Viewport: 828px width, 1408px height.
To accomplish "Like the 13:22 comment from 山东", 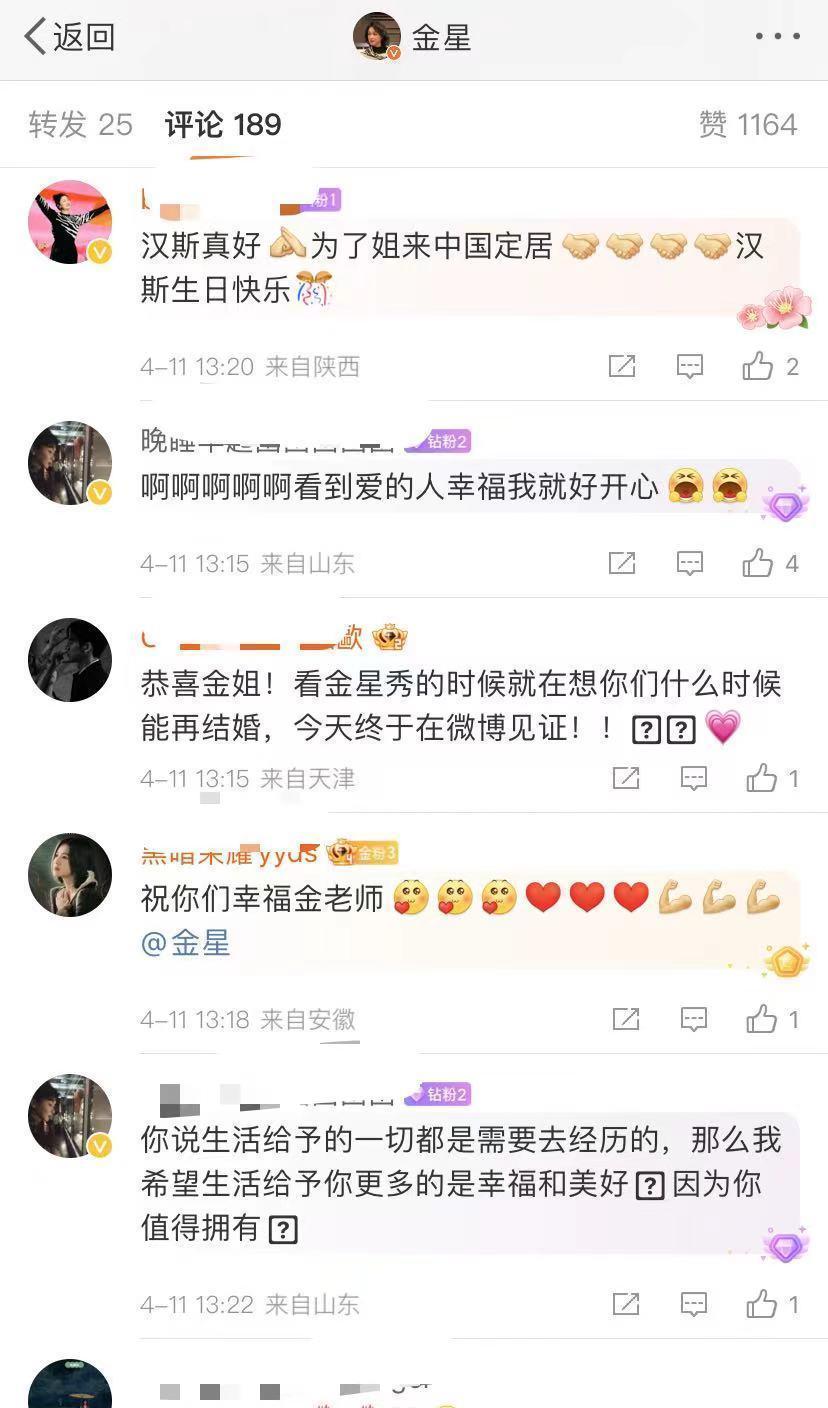I will tap(762, 1304).
